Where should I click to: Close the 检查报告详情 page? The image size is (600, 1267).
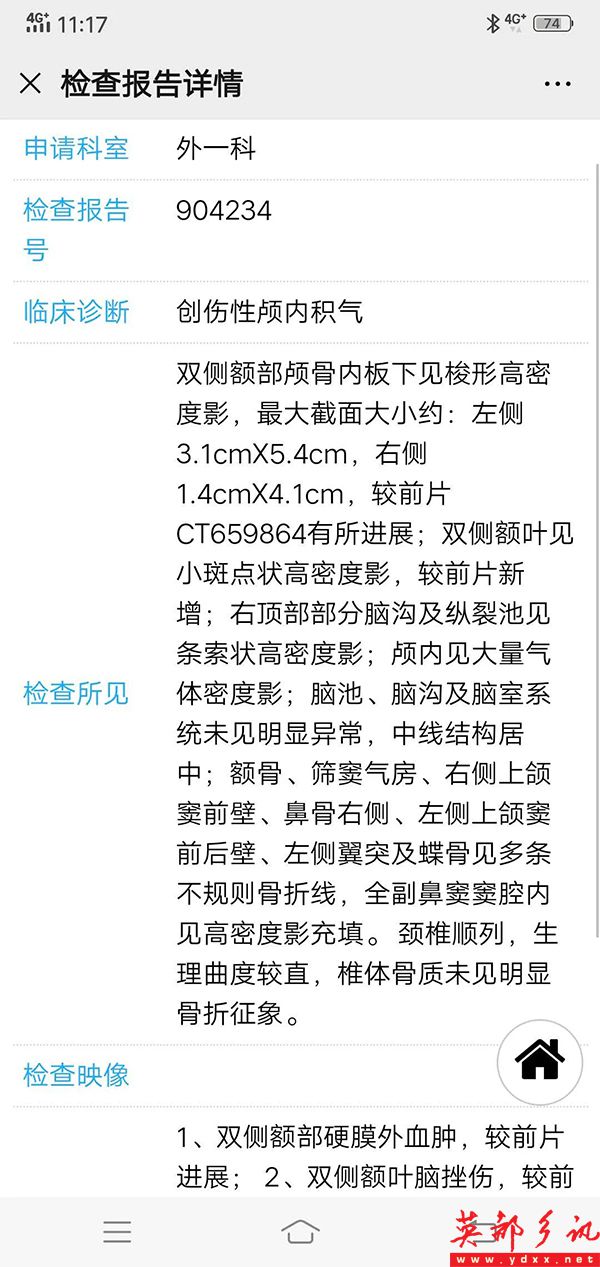(31, 83)
